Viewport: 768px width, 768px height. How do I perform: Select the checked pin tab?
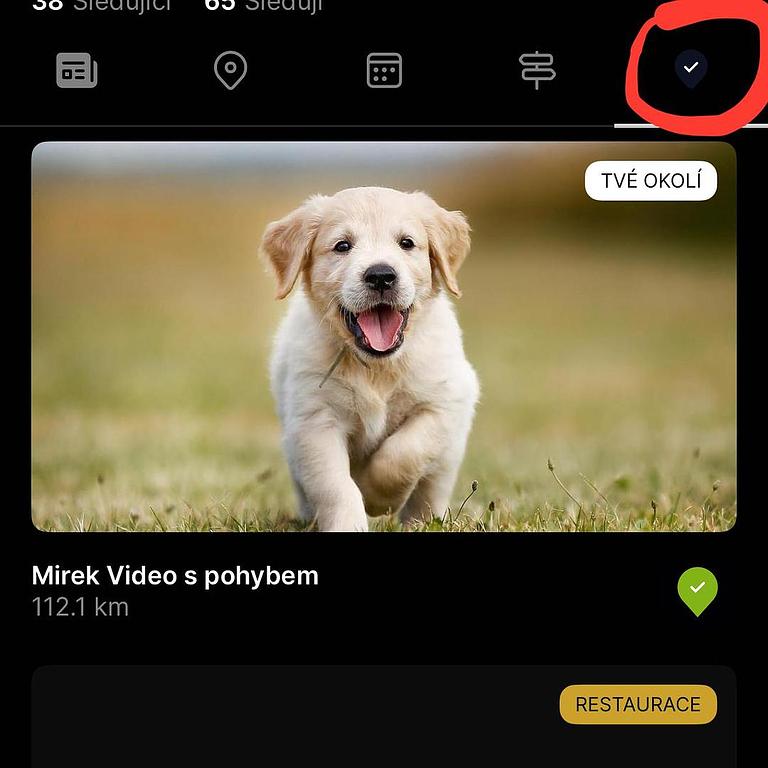click(690, 70)
